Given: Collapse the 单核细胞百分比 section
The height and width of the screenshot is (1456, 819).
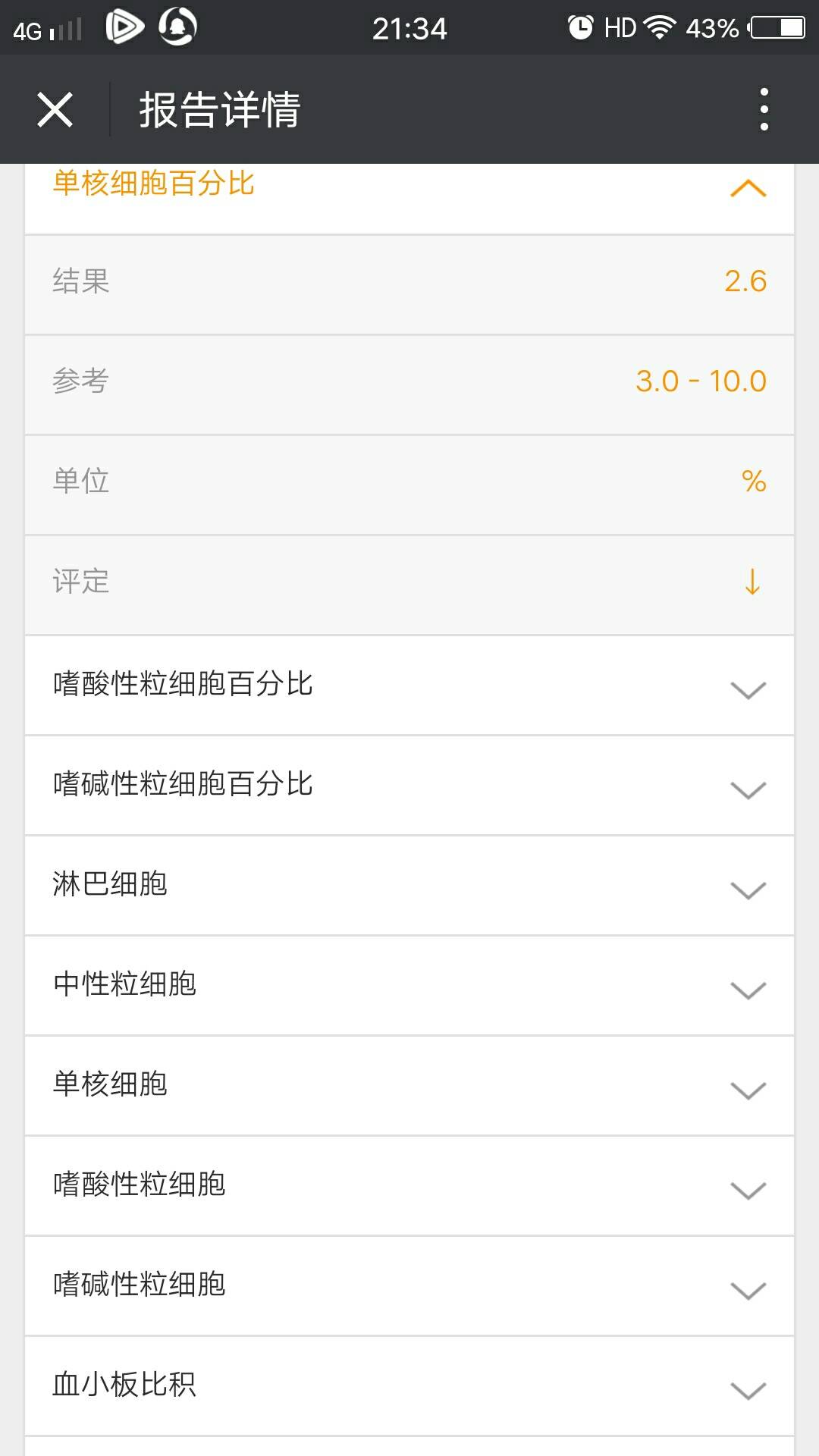Looking at the screenshot, I should 748,189.
